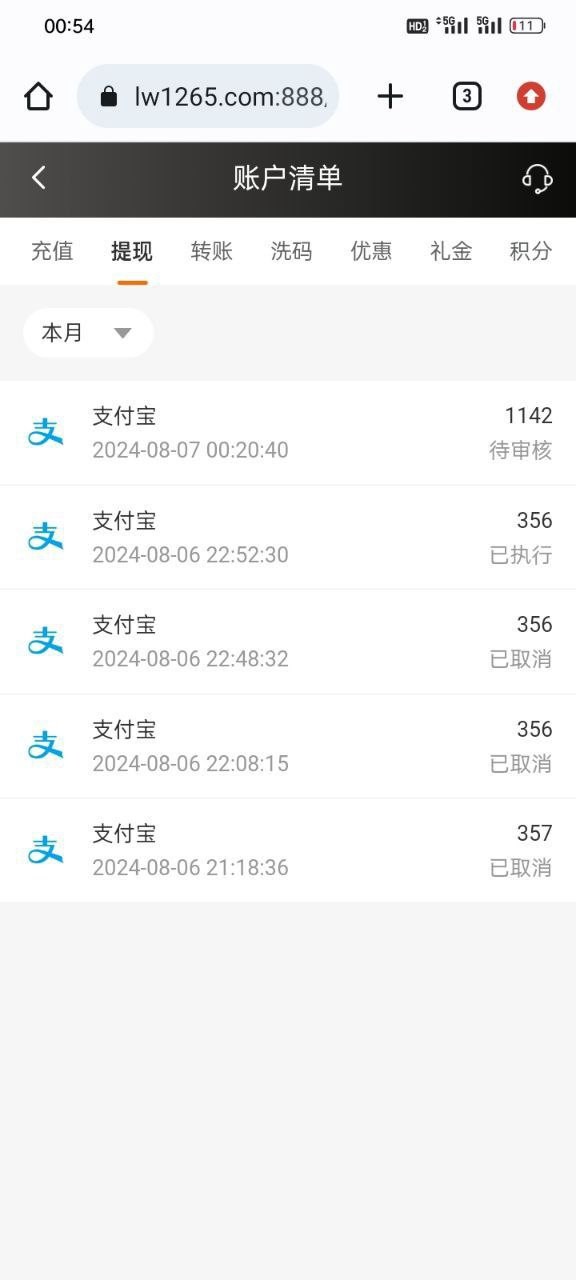Open the customer service headset icon

click(538, 179)
